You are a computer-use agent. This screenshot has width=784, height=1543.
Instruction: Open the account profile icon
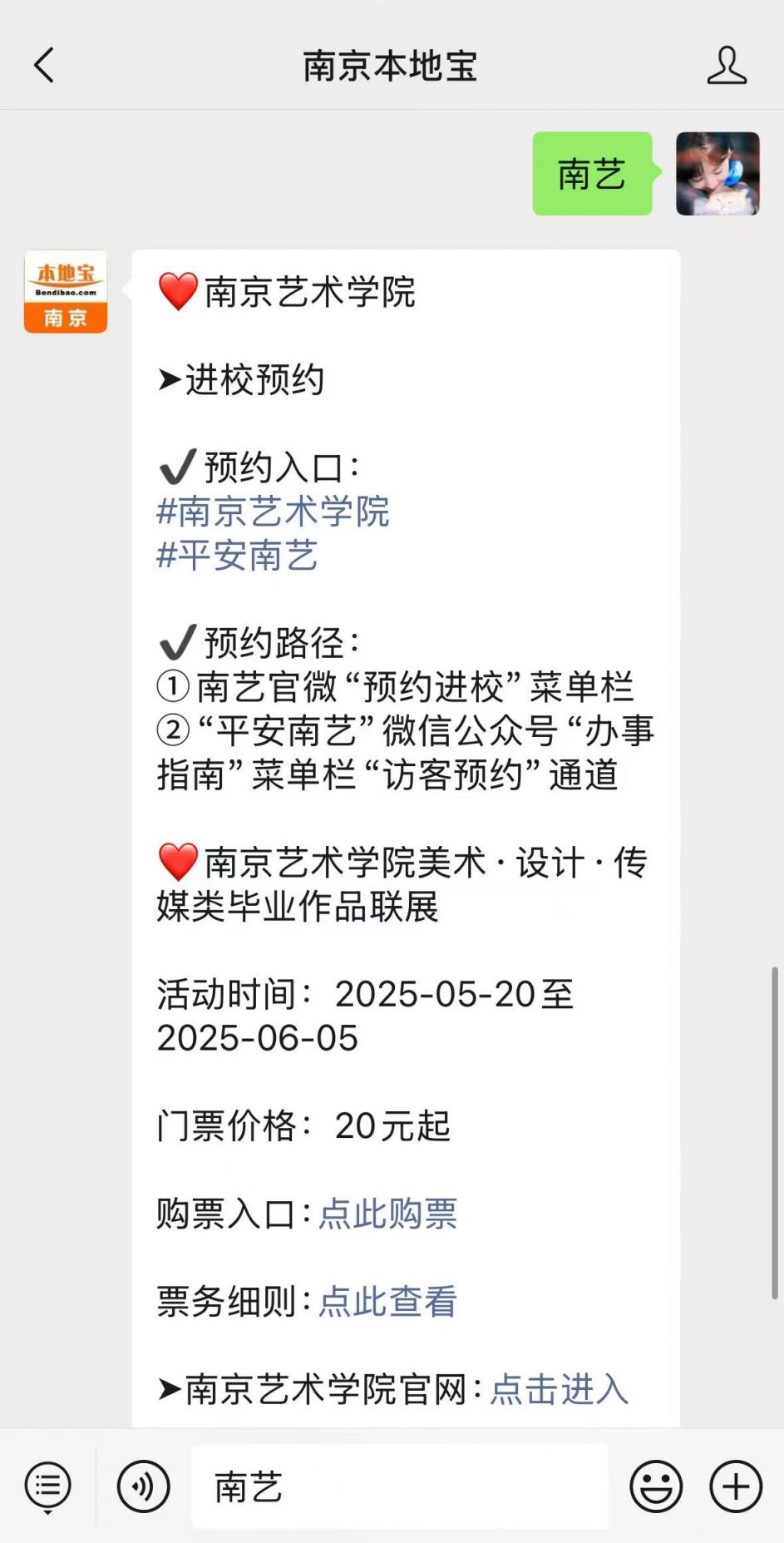(x=727, y=66)
